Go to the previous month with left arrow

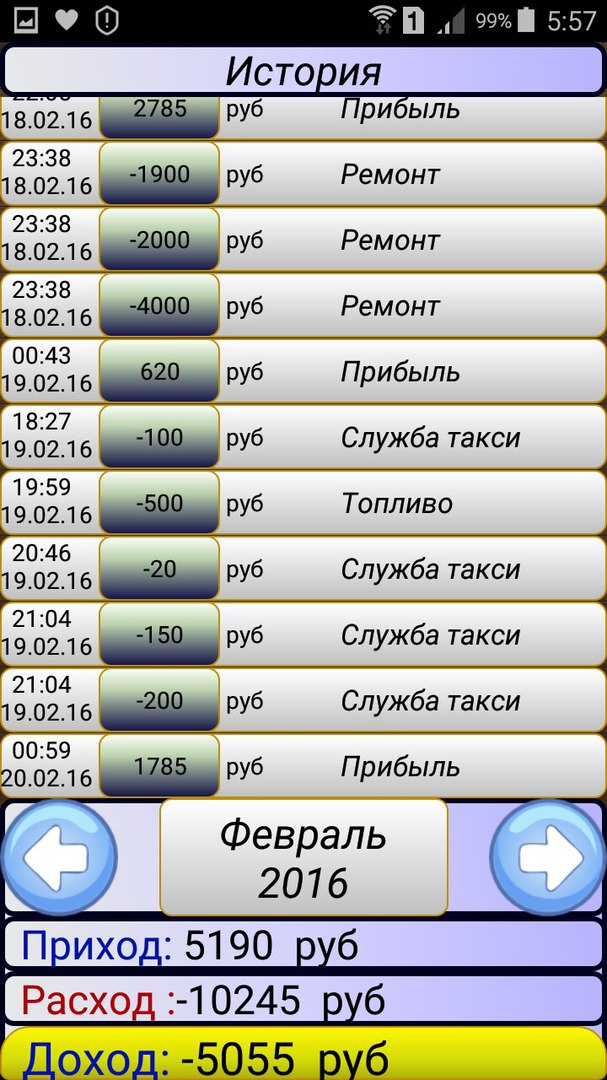click(58, 858)
